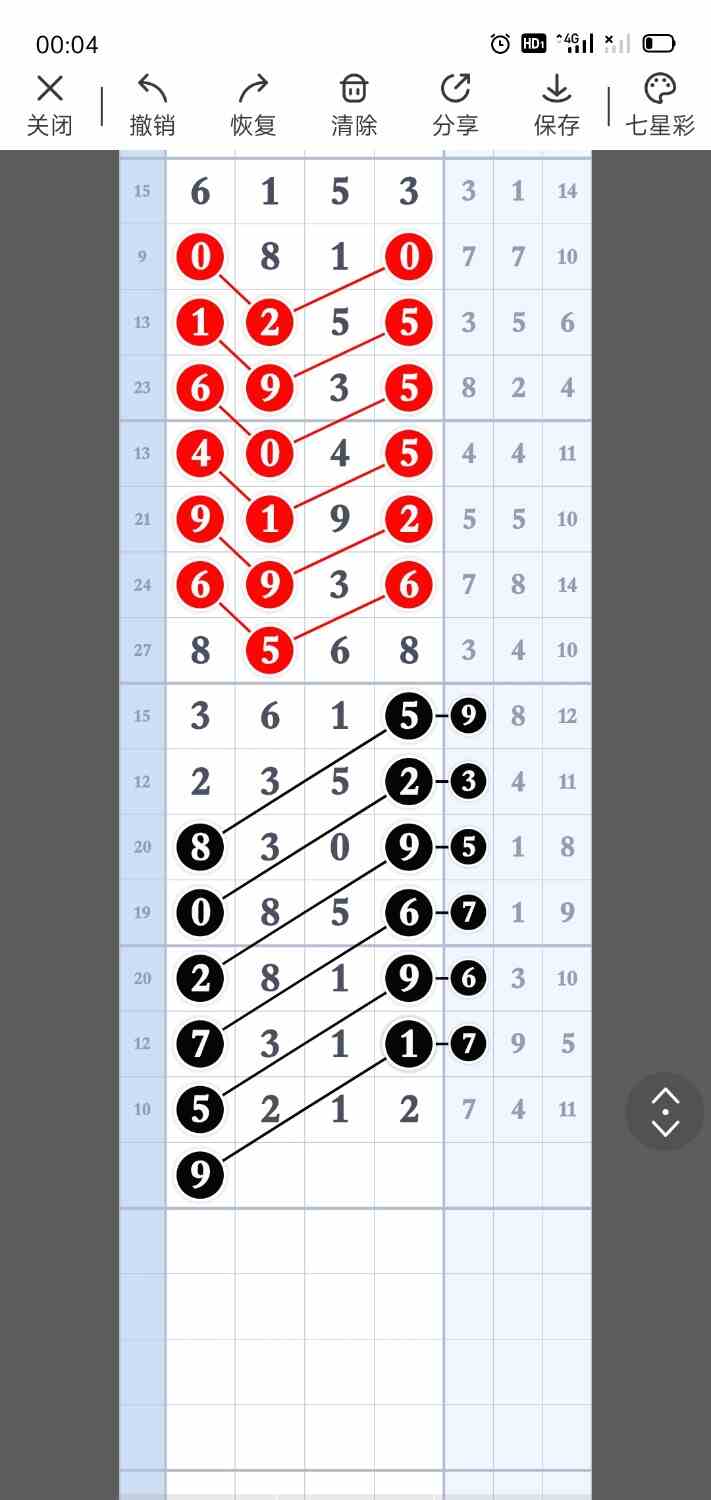The height and width of the screenshot is (1500, 711).
Task: Open the 七星彩 palette option
Action: coord(659,105)
